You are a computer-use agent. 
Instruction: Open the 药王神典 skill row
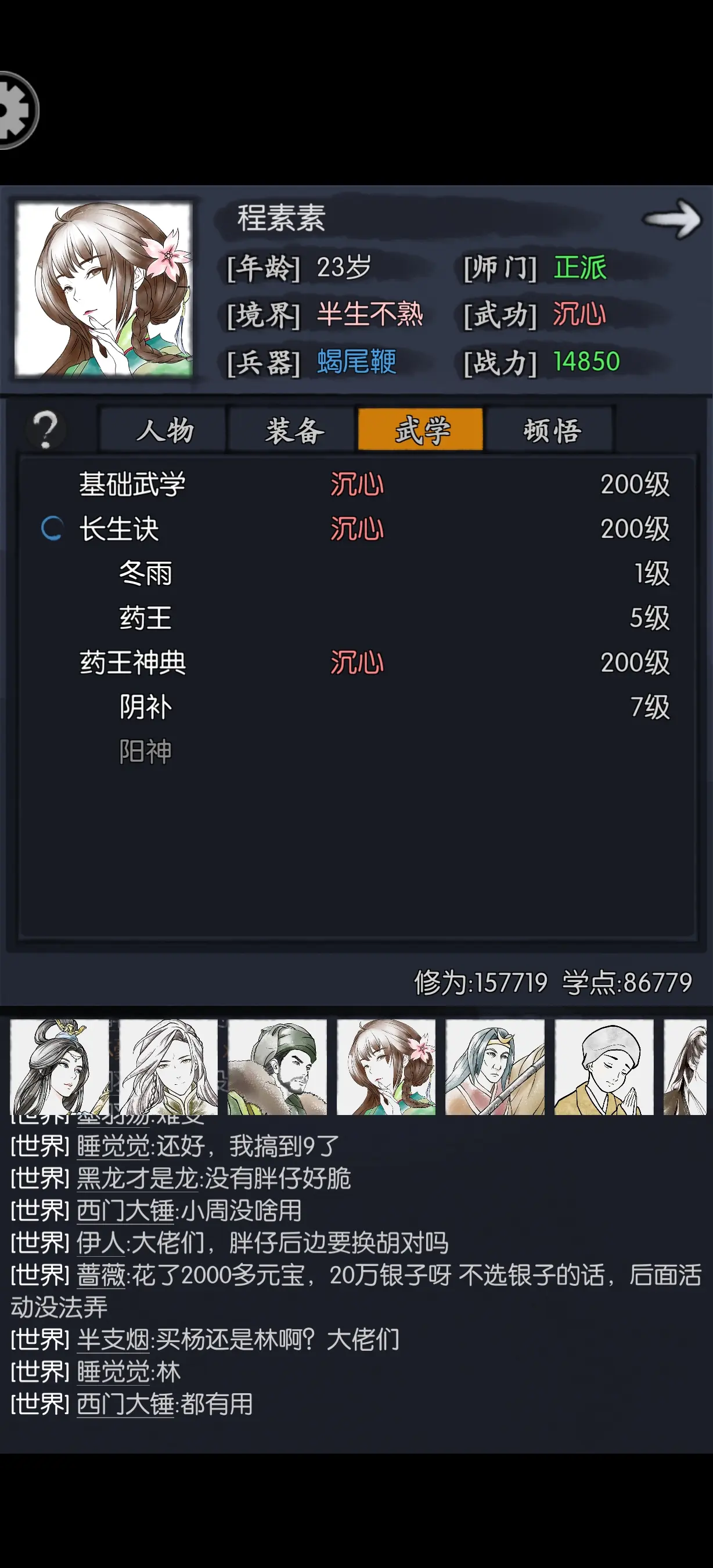tap(356, 662)
